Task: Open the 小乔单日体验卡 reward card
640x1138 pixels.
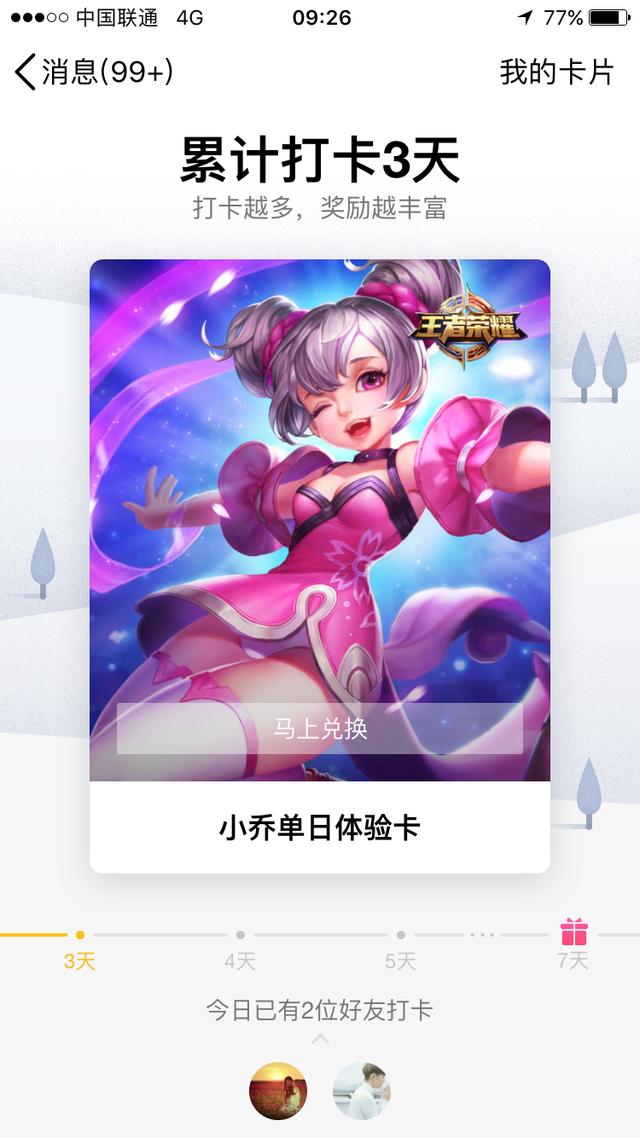Action: click(320, 828)
